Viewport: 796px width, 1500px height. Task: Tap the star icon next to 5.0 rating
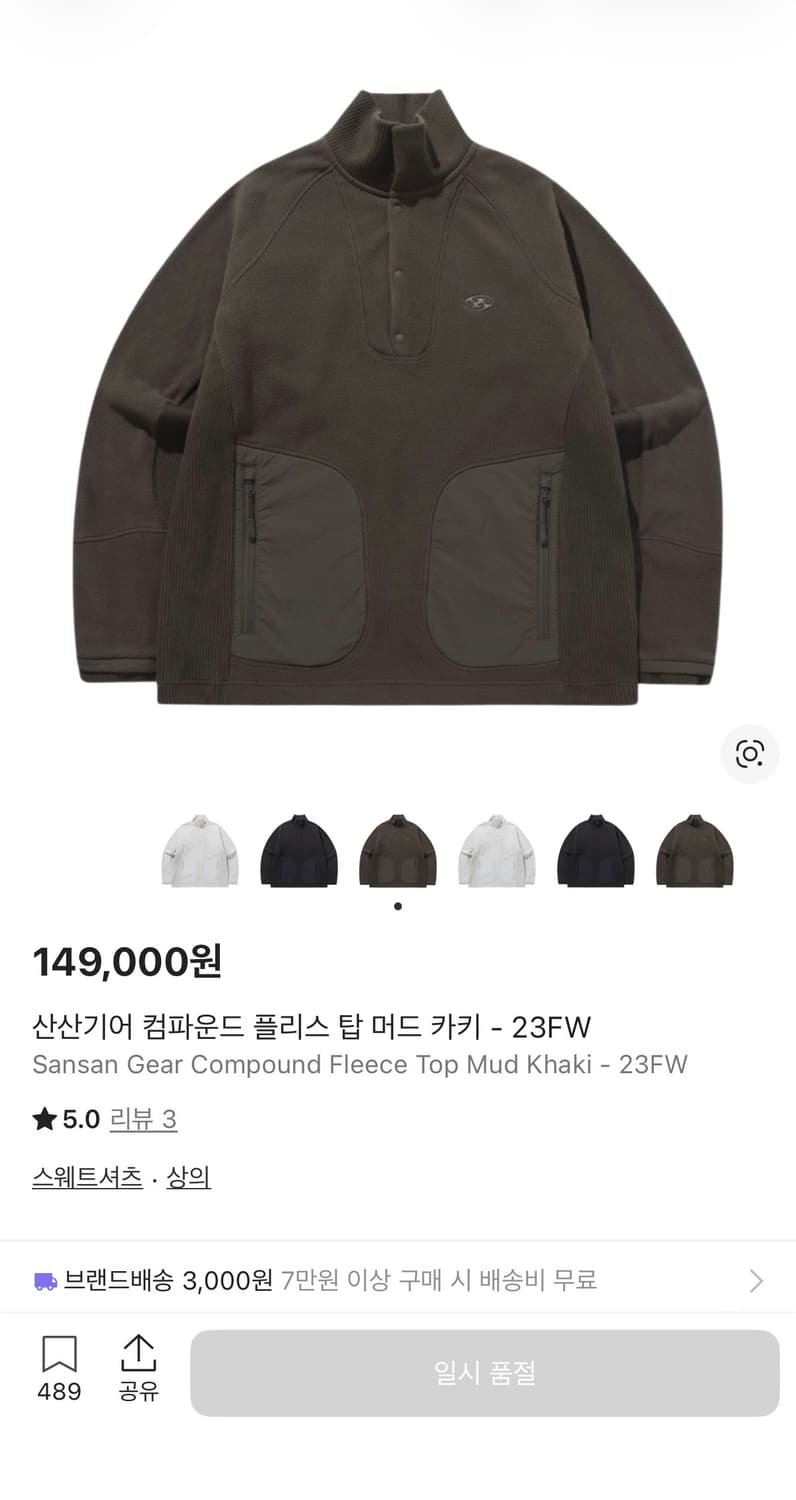tap(42, 1119)
